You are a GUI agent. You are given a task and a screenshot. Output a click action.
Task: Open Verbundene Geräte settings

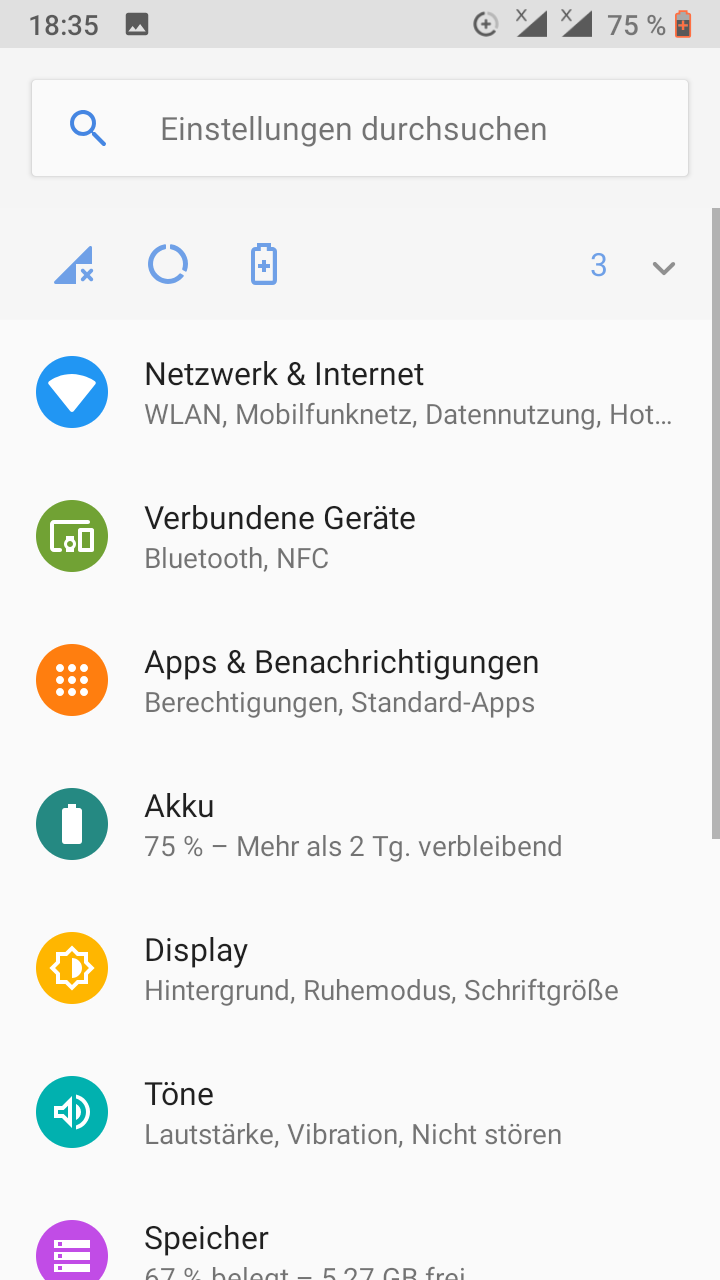[360, 537]
